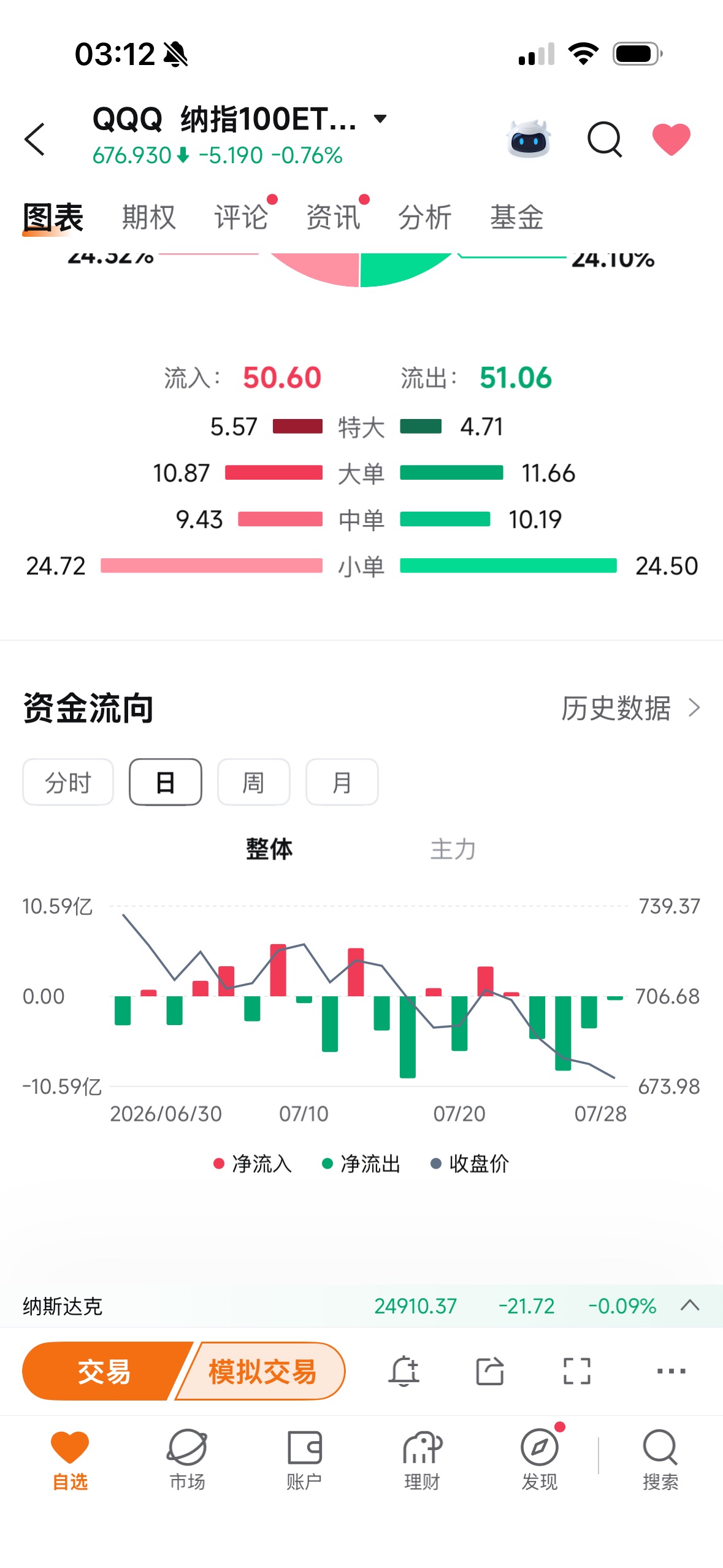Switch to the 基金 tab
This screenshot has height=1568, width=723.
517,217
